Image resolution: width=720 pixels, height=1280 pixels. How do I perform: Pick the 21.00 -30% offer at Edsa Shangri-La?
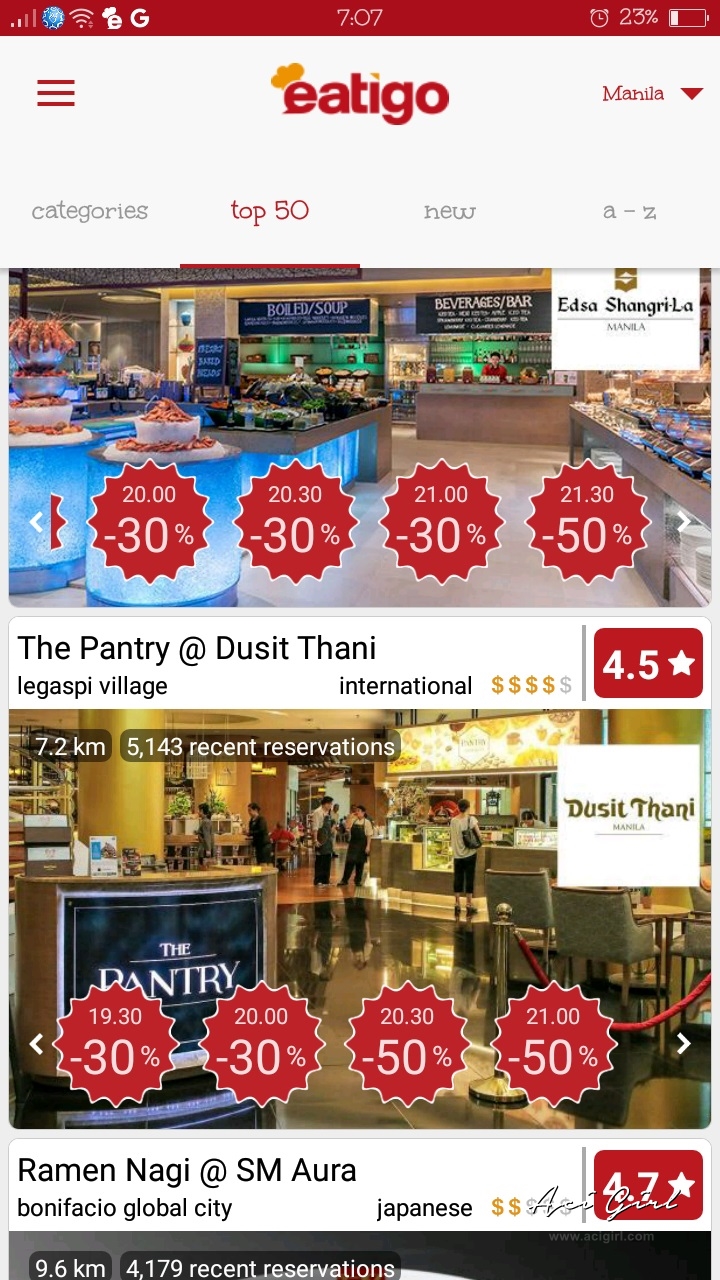(442, 523)
